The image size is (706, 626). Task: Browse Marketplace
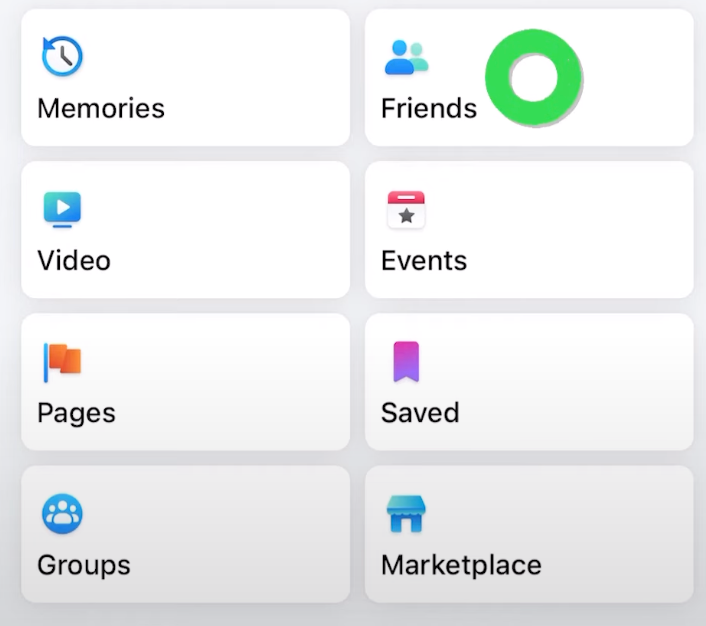[x=528, y=534]
